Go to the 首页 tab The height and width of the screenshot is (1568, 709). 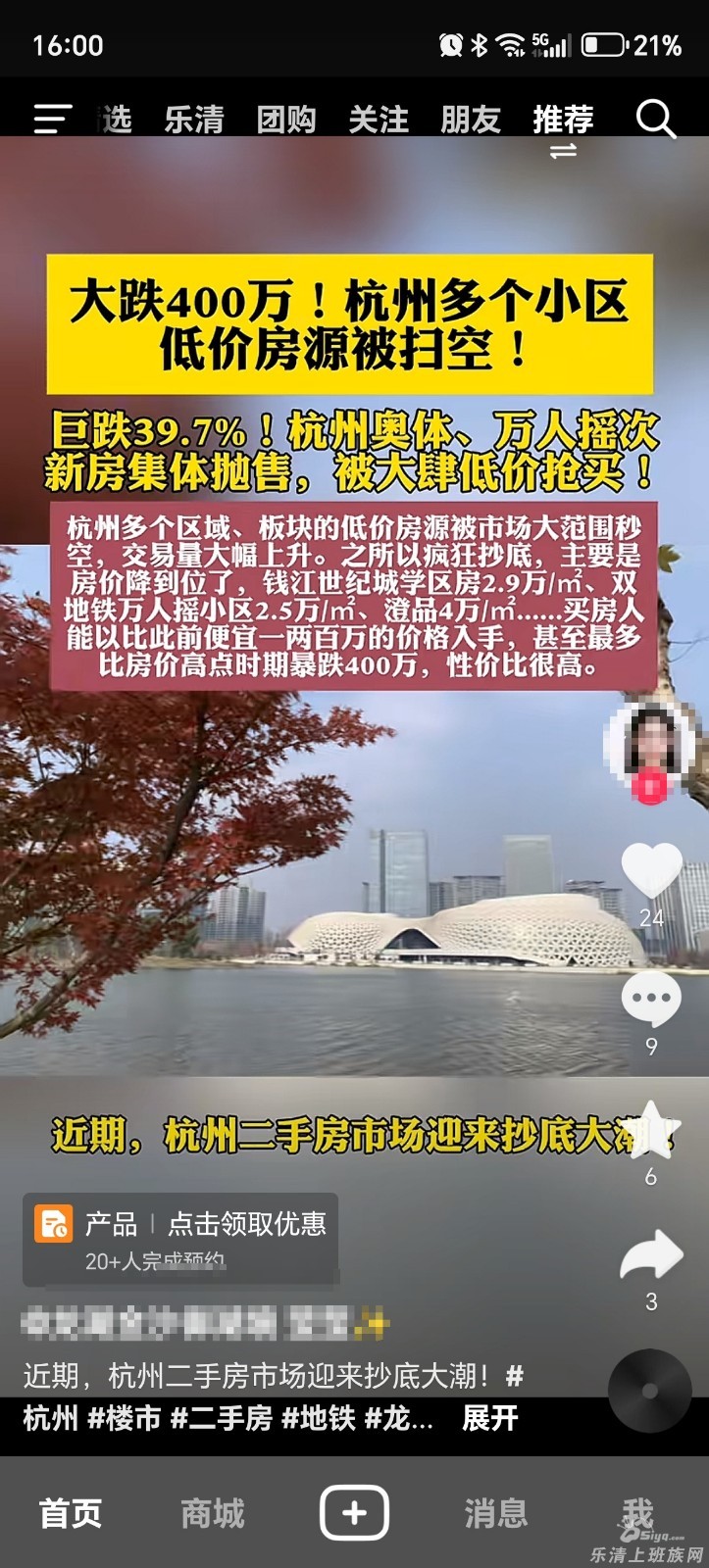pyautogui.click(x=70, y=1513)
